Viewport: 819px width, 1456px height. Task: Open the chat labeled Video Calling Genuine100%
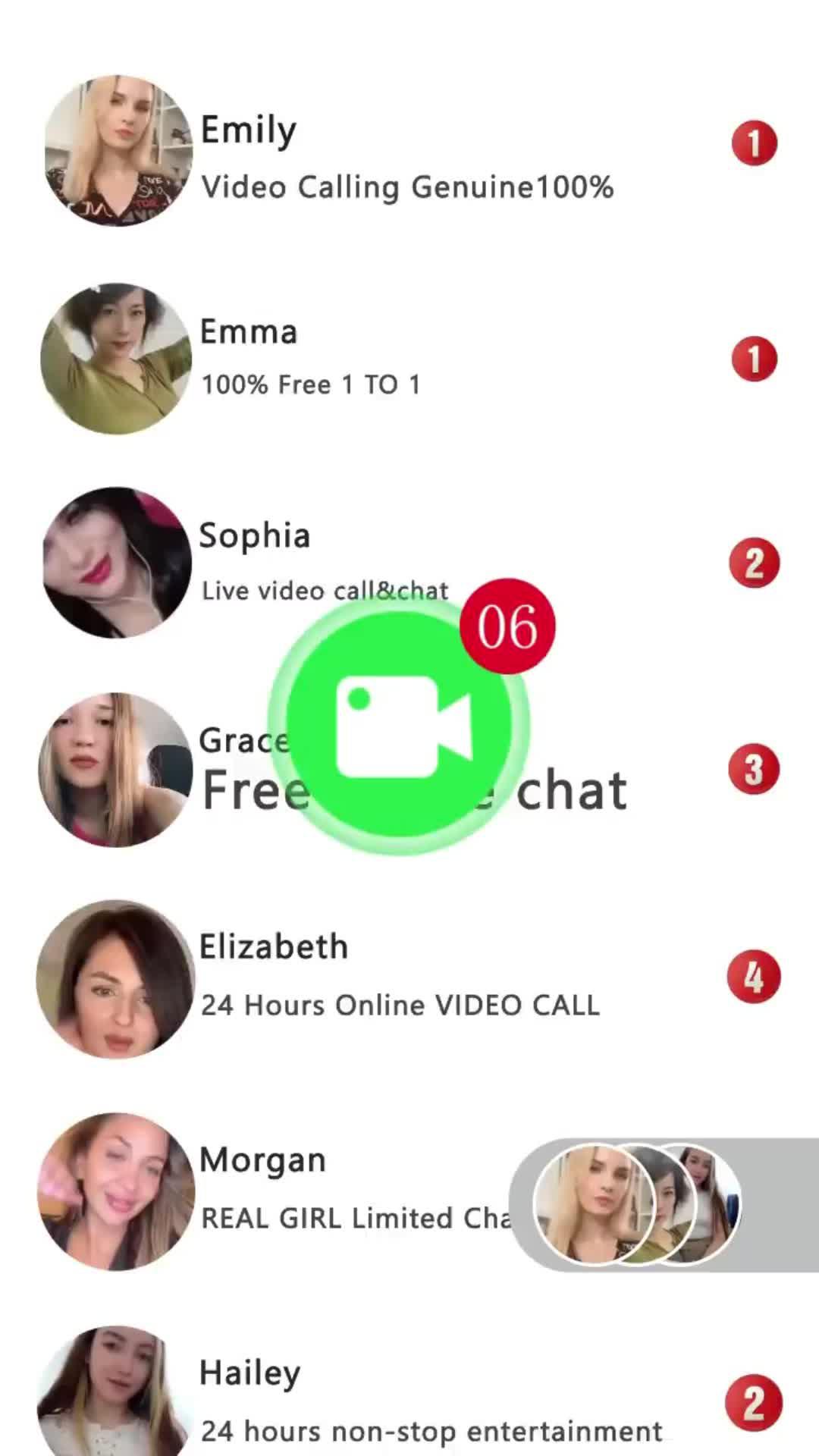406,187
